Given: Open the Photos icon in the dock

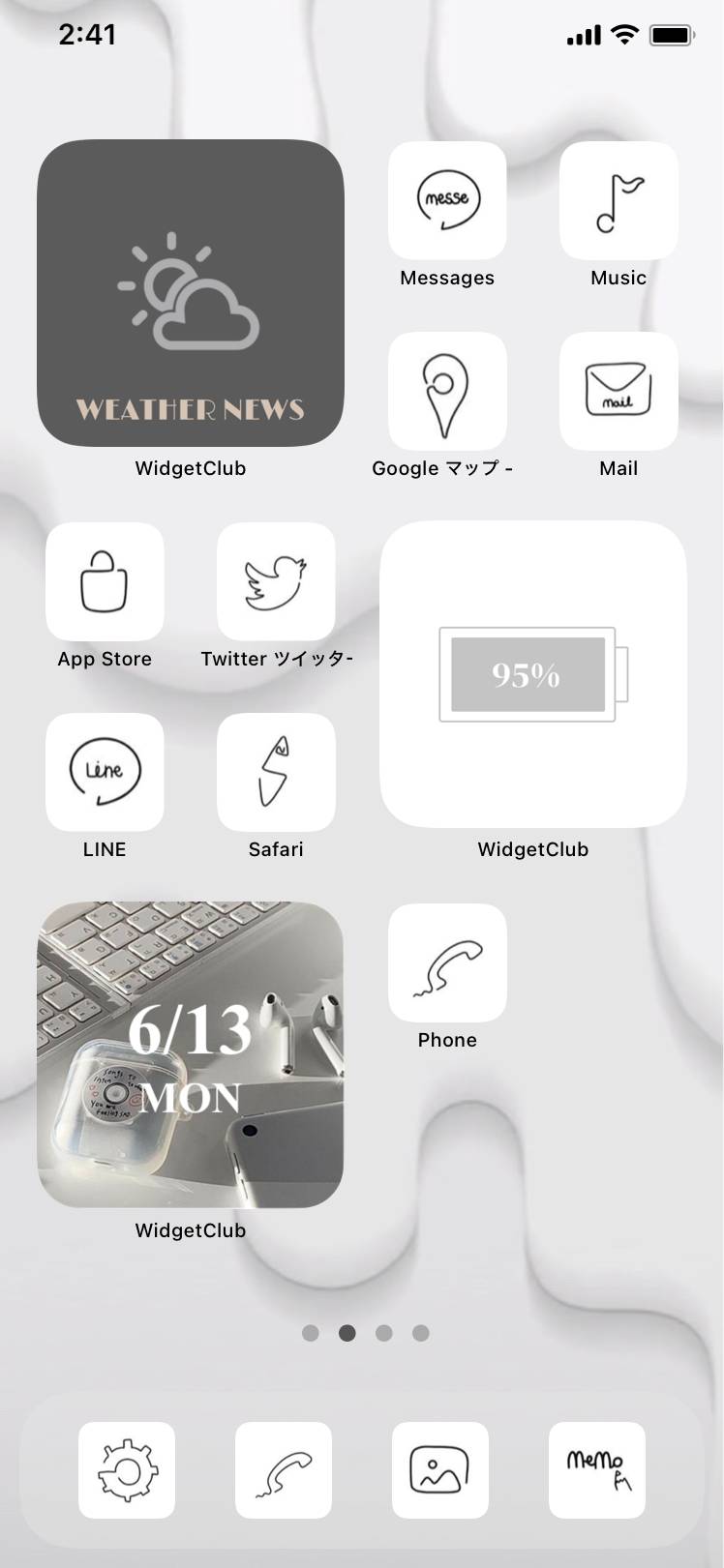Looking at the screenshot, I should point(440,1470).
